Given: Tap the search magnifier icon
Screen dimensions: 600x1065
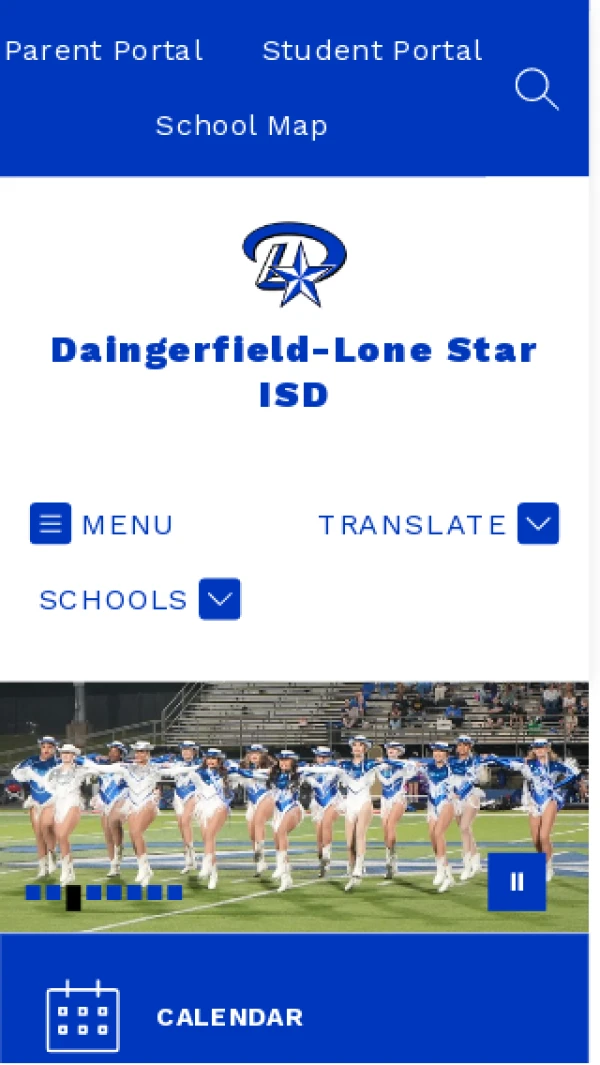Looking at the screenshot, I should point(536,89).
